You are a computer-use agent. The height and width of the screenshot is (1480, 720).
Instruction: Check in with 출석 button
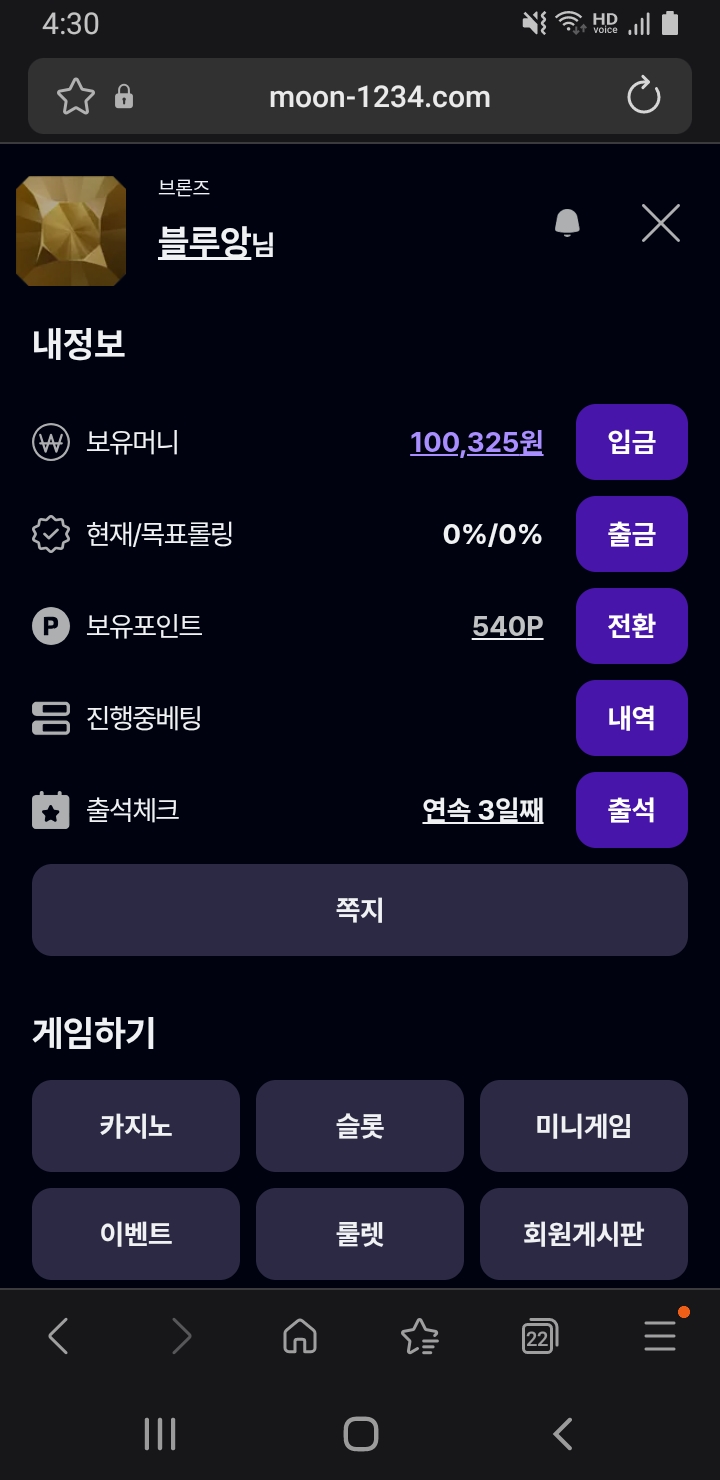(x=631, y=810)
